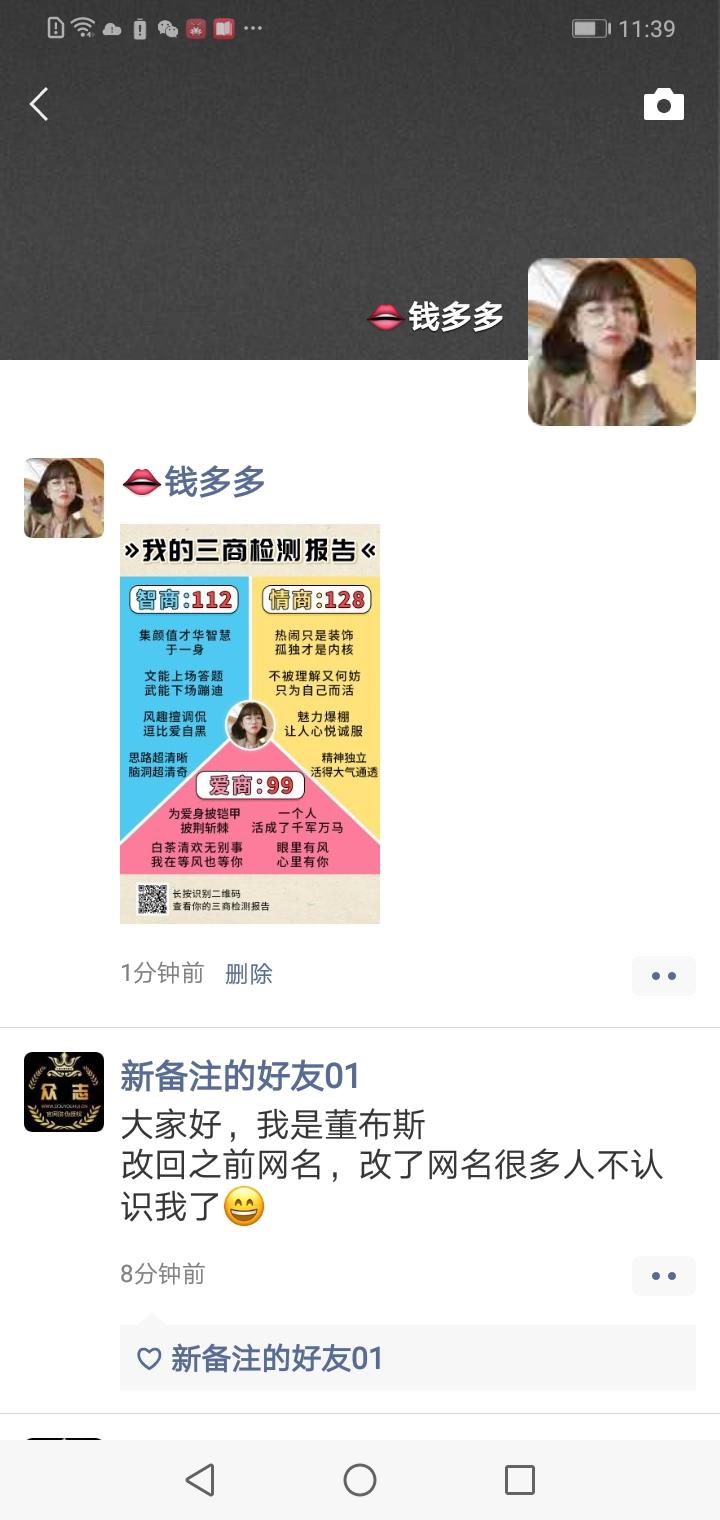Open like/comment menu on 钱多多's post
The height and width of the screenshot is (1520, 720).
(663, 976)
